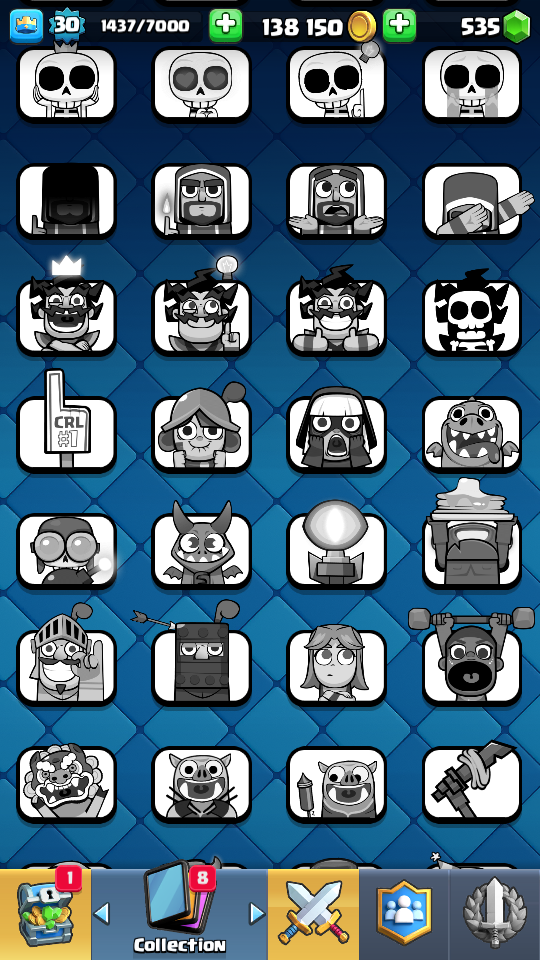Select the screaming witch emote
Viewport: 540px width, 960px height.
(x=337, y=430)
